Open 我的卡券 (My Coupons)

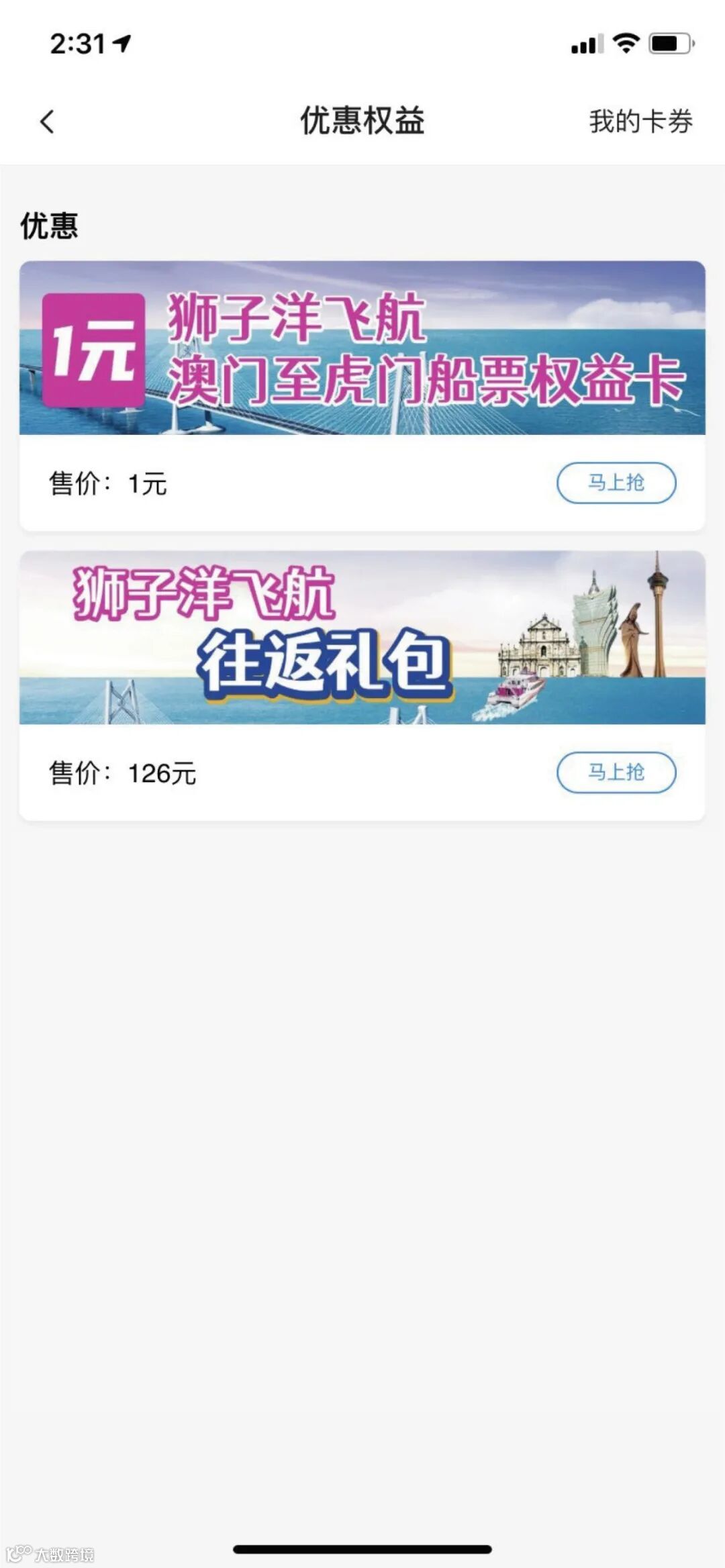tap(640, 122)
